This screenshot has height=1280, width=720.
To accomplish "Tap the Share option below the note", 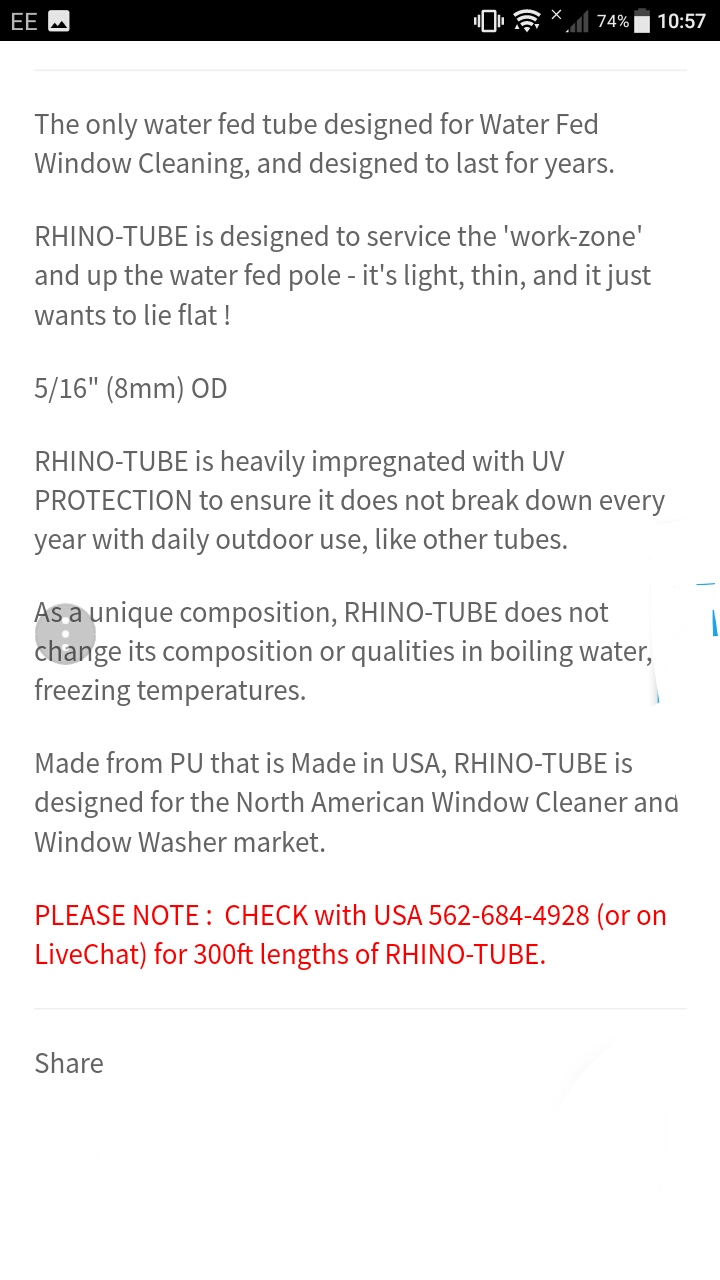I will [69, 1063].
